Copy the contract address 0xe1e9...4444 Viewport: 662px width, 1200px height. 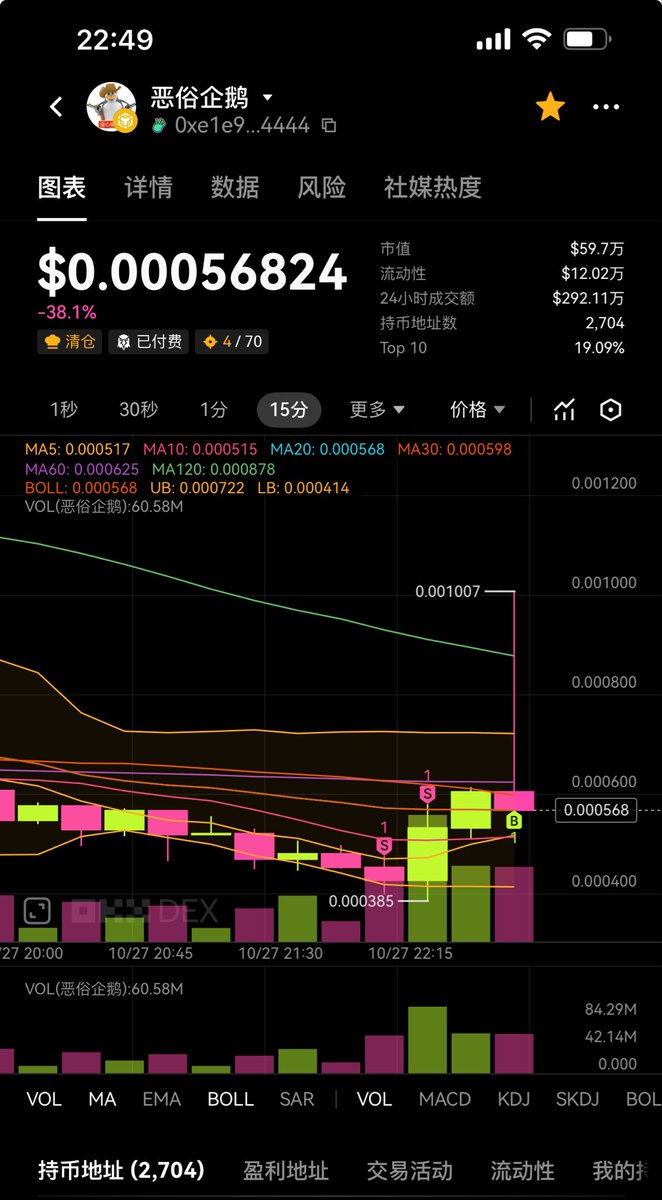[x=328, y=126]
